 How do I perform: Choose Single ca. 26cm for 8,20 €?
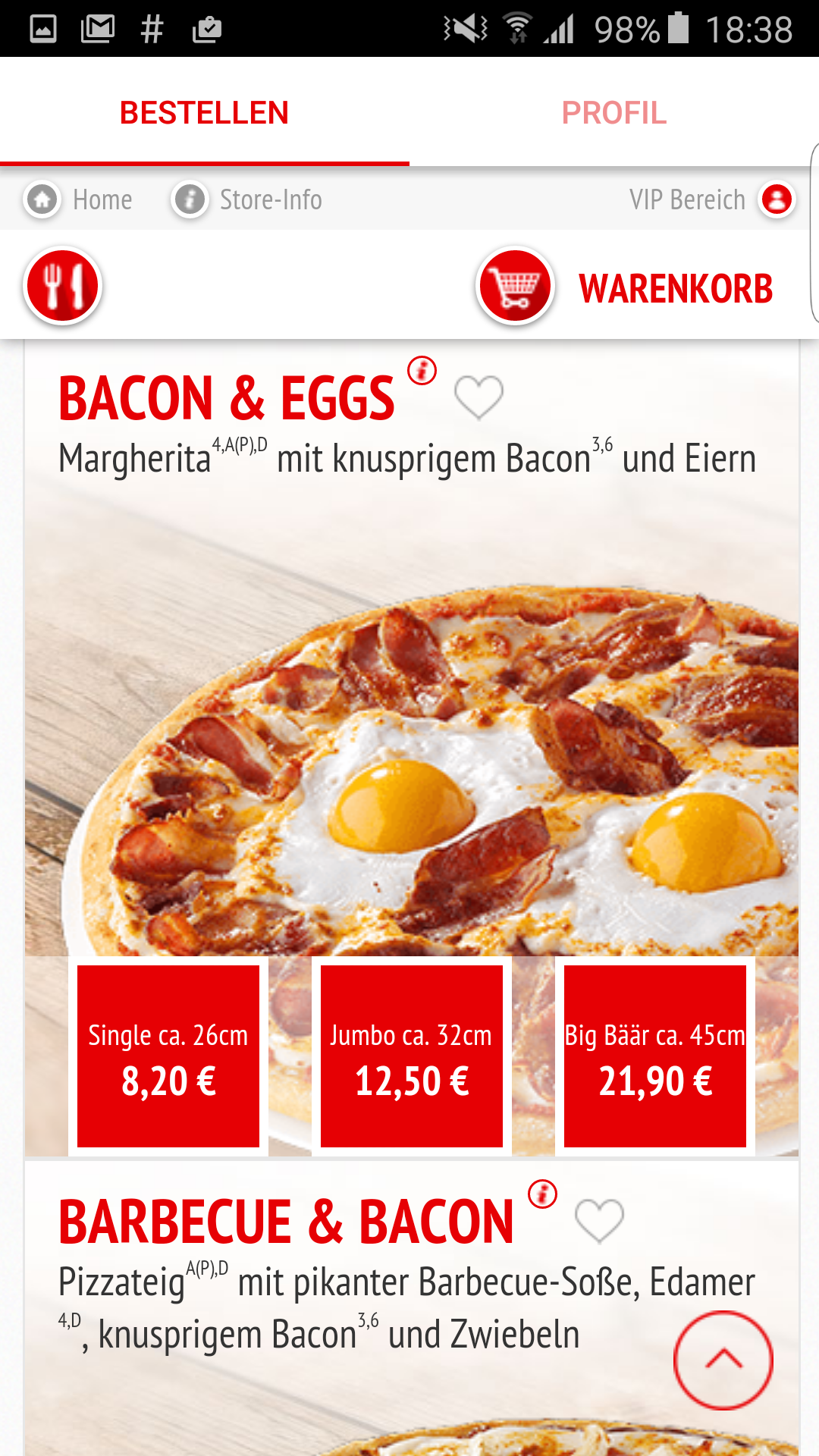pyautogui.click(x=168, y=1056)
